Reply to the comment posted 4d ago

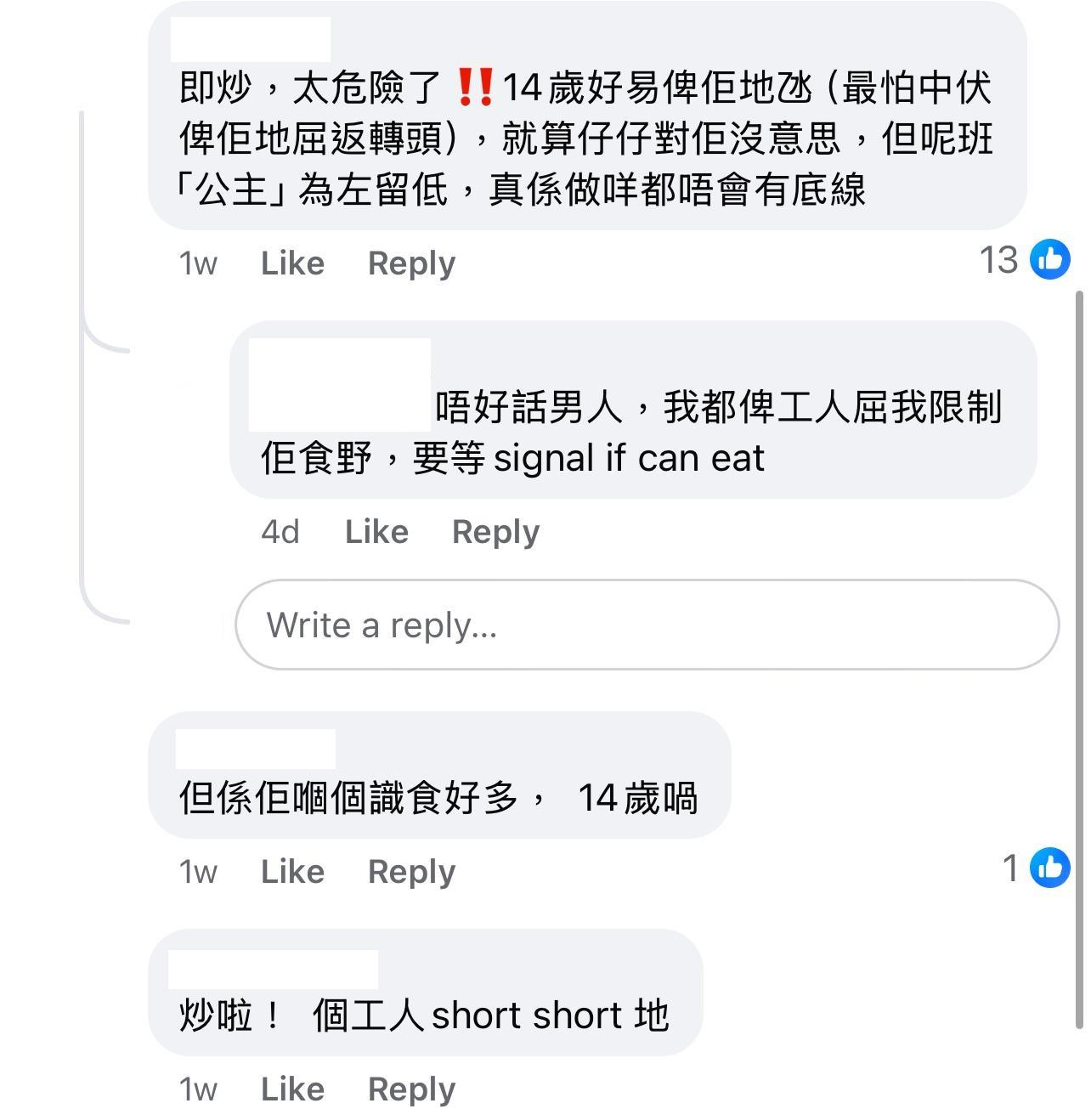[495, 531]
